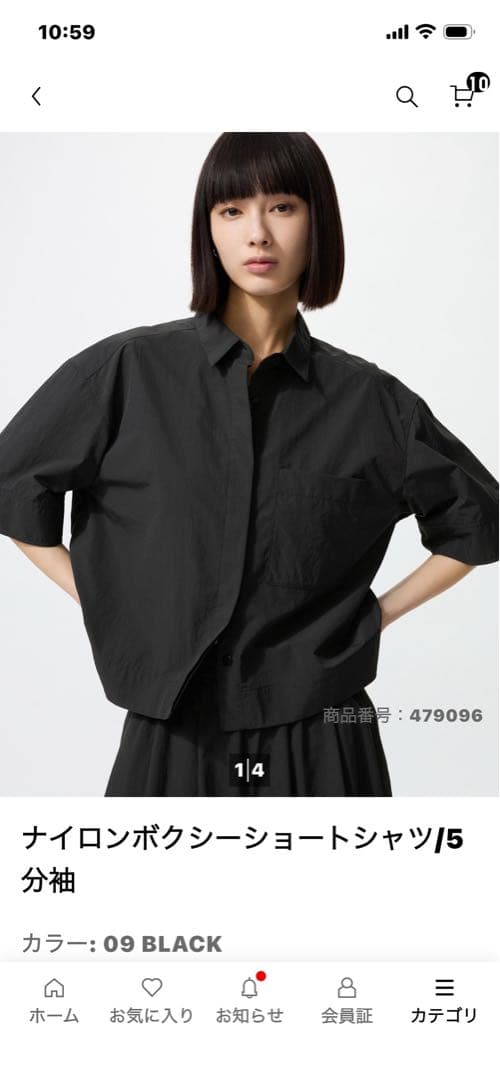Show the 会員証 membership card tab
Screen dimensions: 500x1080
[346, 1001]
